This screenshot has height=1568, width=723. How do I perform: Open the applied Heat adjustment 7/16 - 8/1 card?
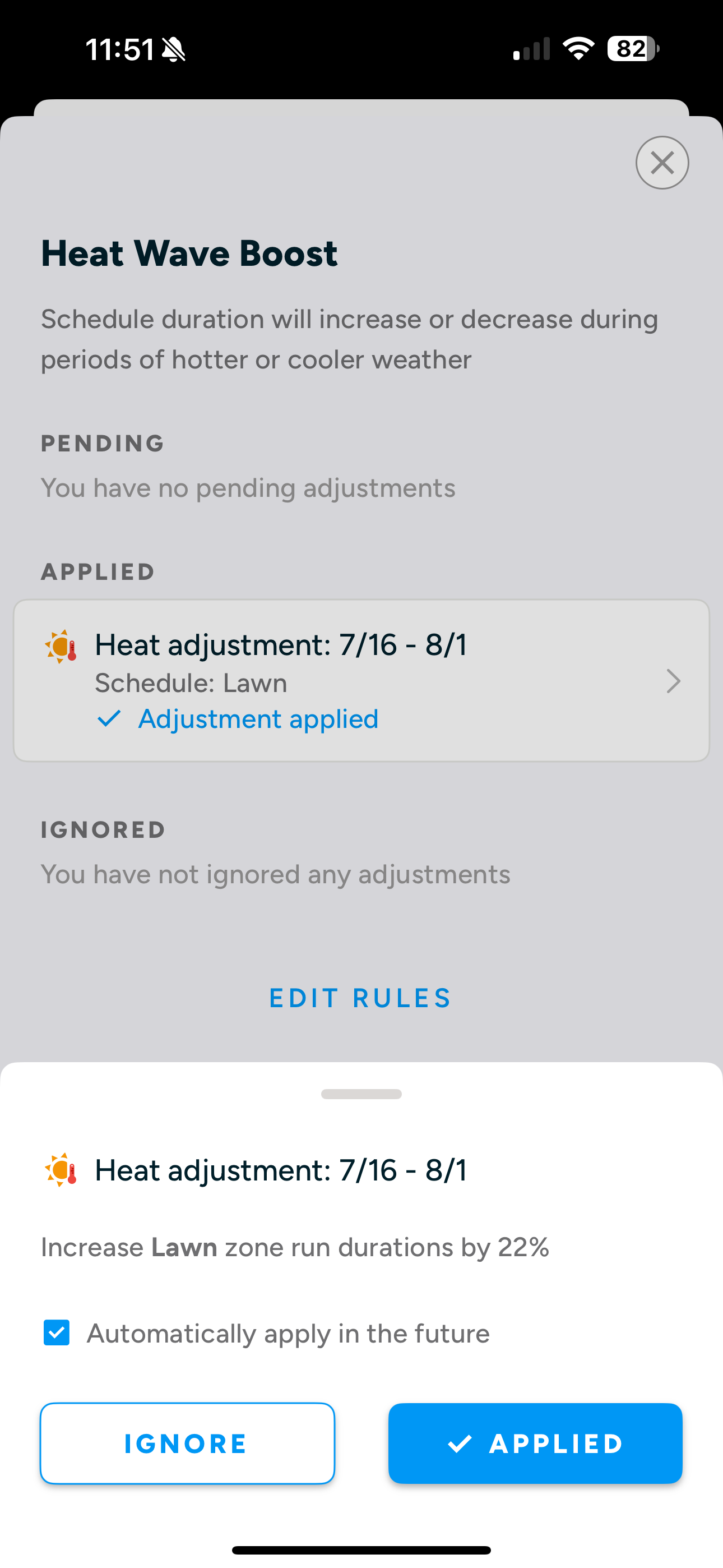tap(361, 680)
